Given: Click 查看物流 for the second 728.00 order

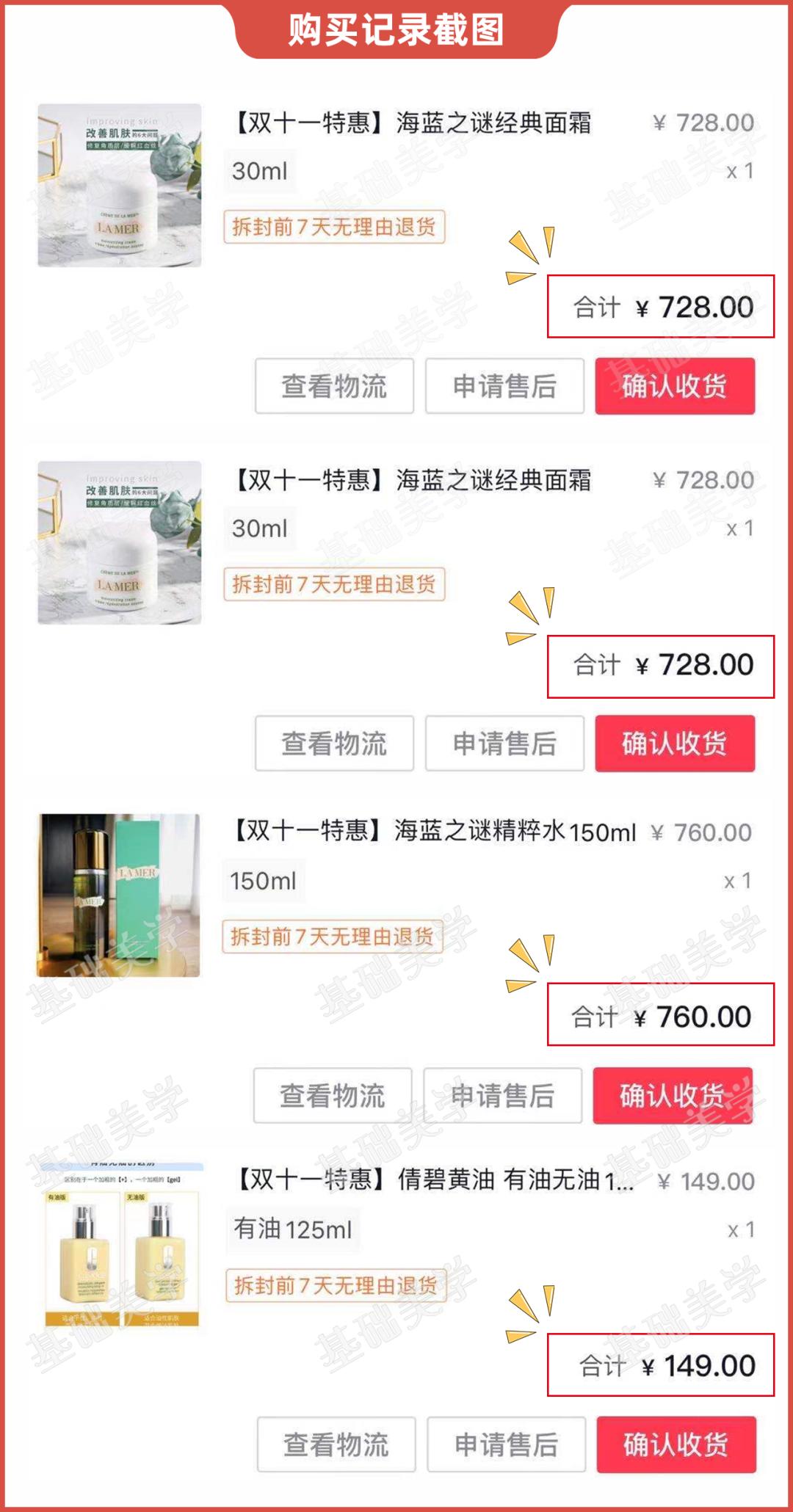Looking at the screenshot, I should 334,743.
